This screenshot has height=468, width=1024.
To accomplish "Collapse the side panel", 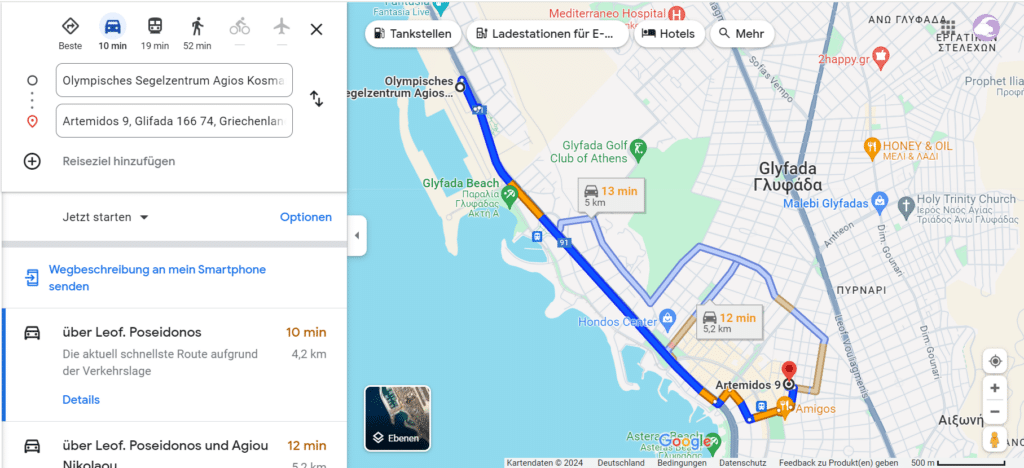I will pos(357,236).
